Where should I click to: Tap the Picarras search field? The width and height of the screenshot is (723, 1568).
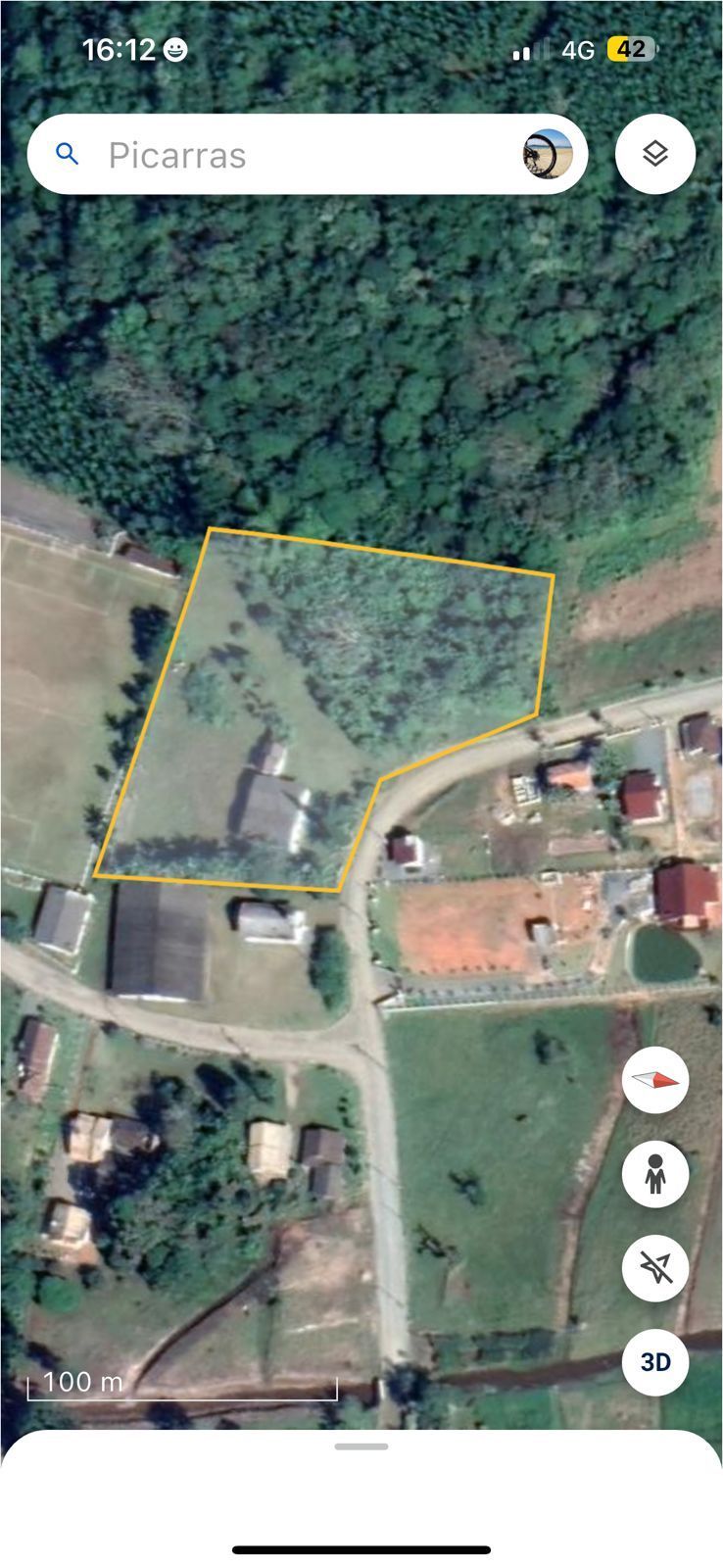click(x=294, y=155)
